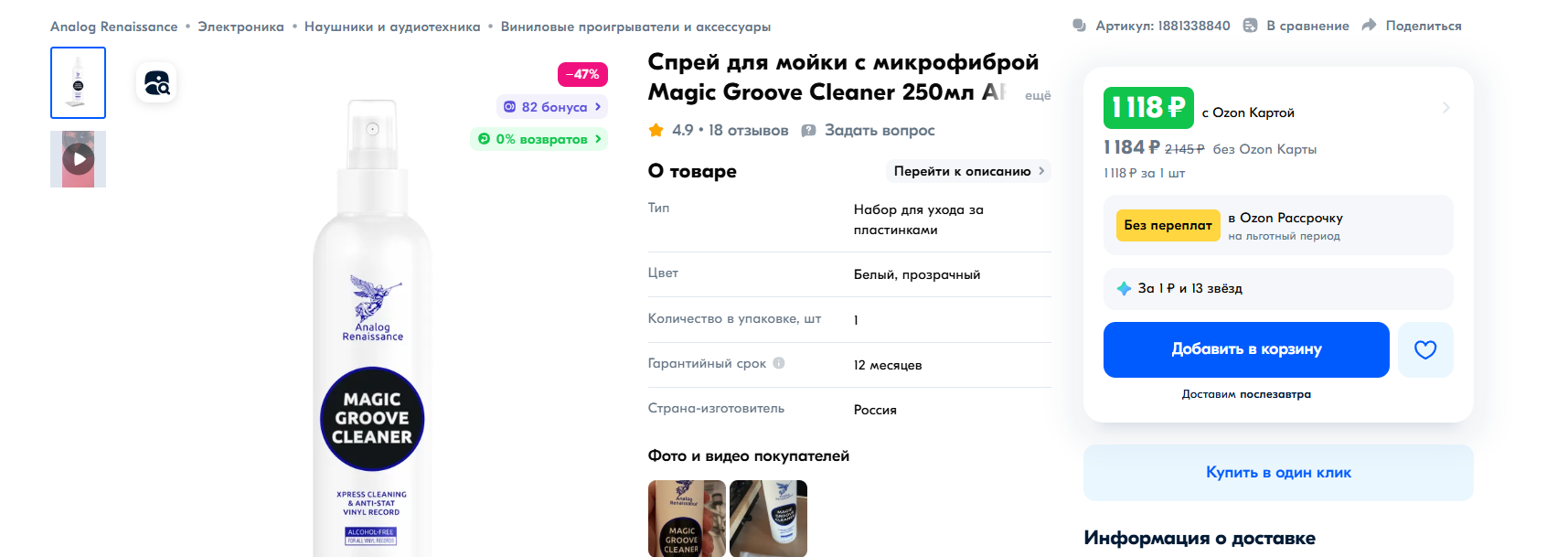Open the Электроника breadcrumb
Image resolution: width=1568 pixels, height=557 pixels.
(x=240, y=27)
